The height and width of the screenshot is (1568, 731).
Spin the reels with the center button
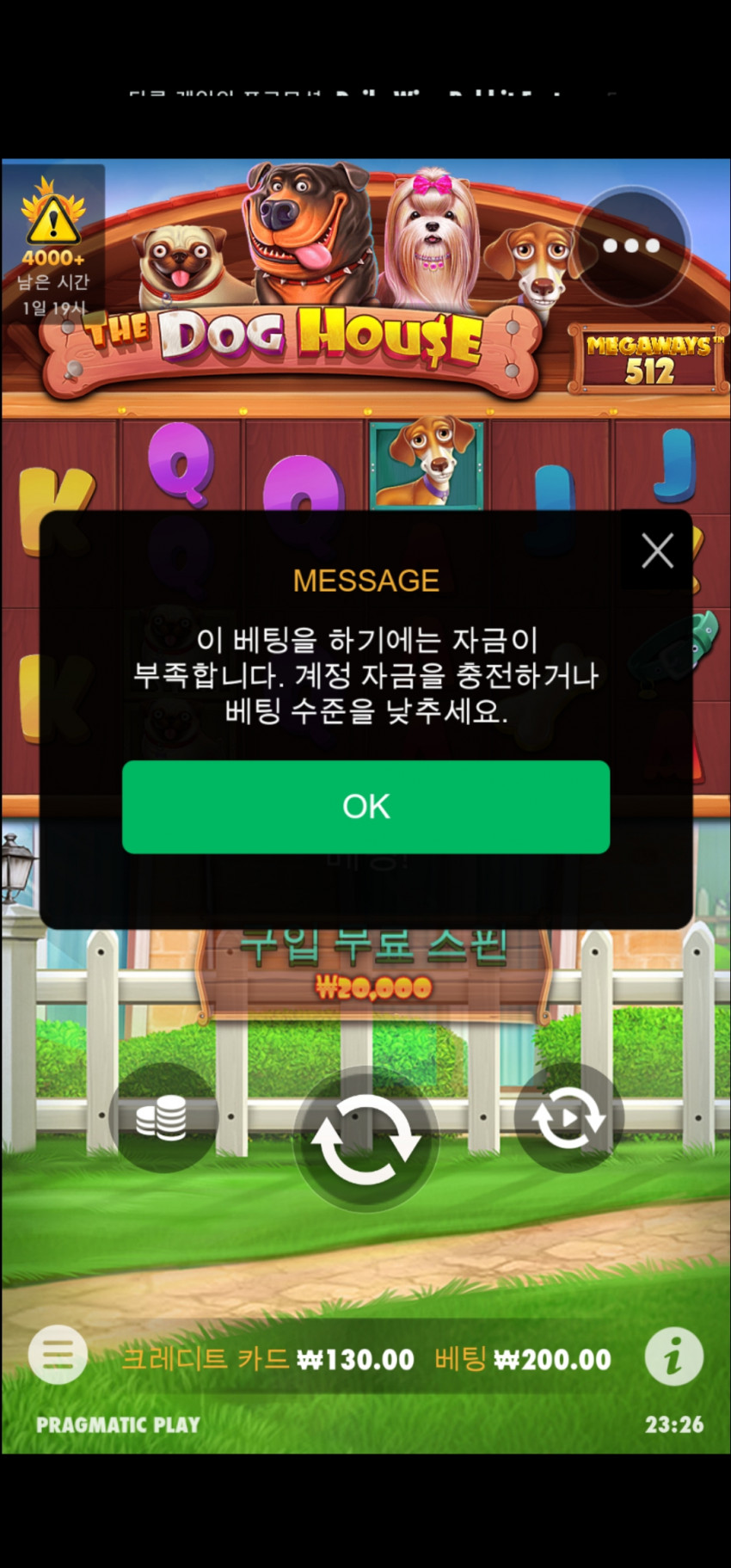365,1140
